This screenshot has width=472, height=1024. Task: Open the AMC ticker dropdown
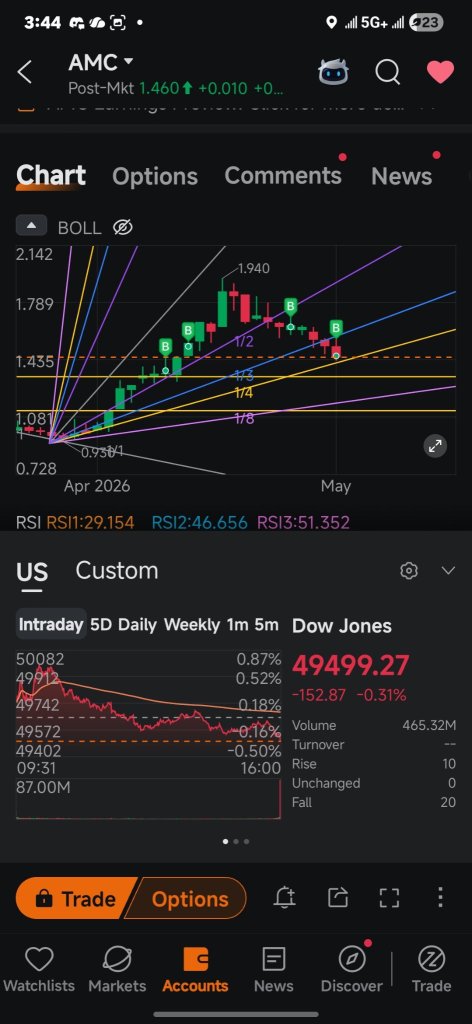pos(101,63)
